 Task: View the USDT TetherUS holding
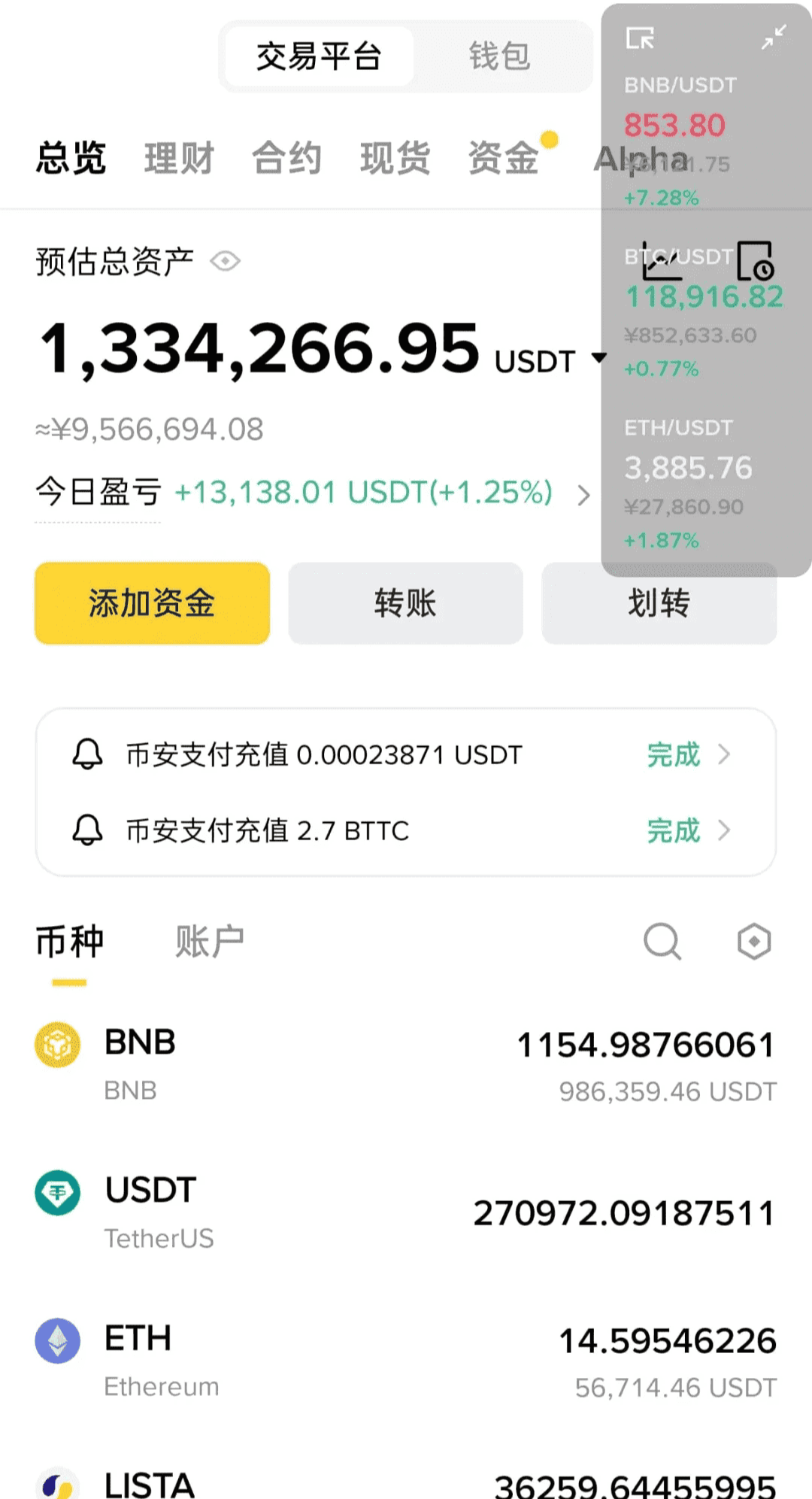tap(405, 1212)
